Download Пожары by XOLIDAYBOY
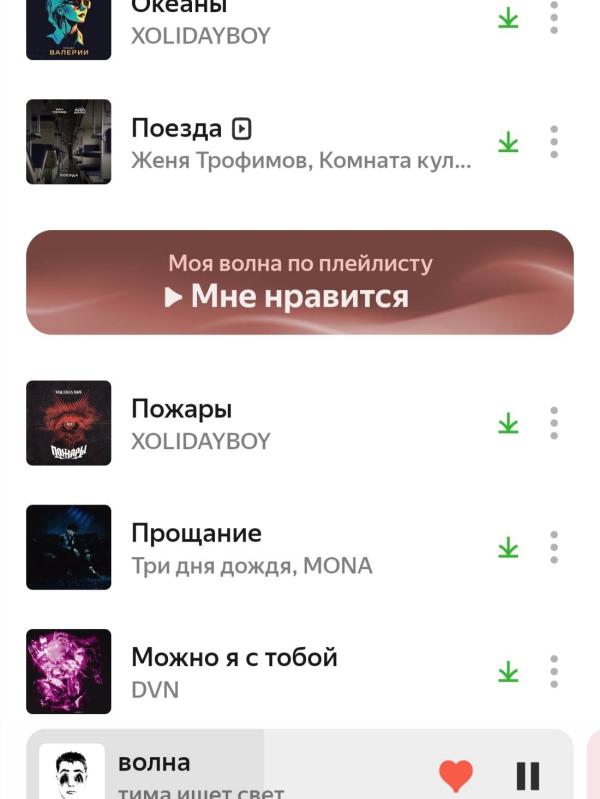This screenshot has height=799, width=600. click(508, 423)
